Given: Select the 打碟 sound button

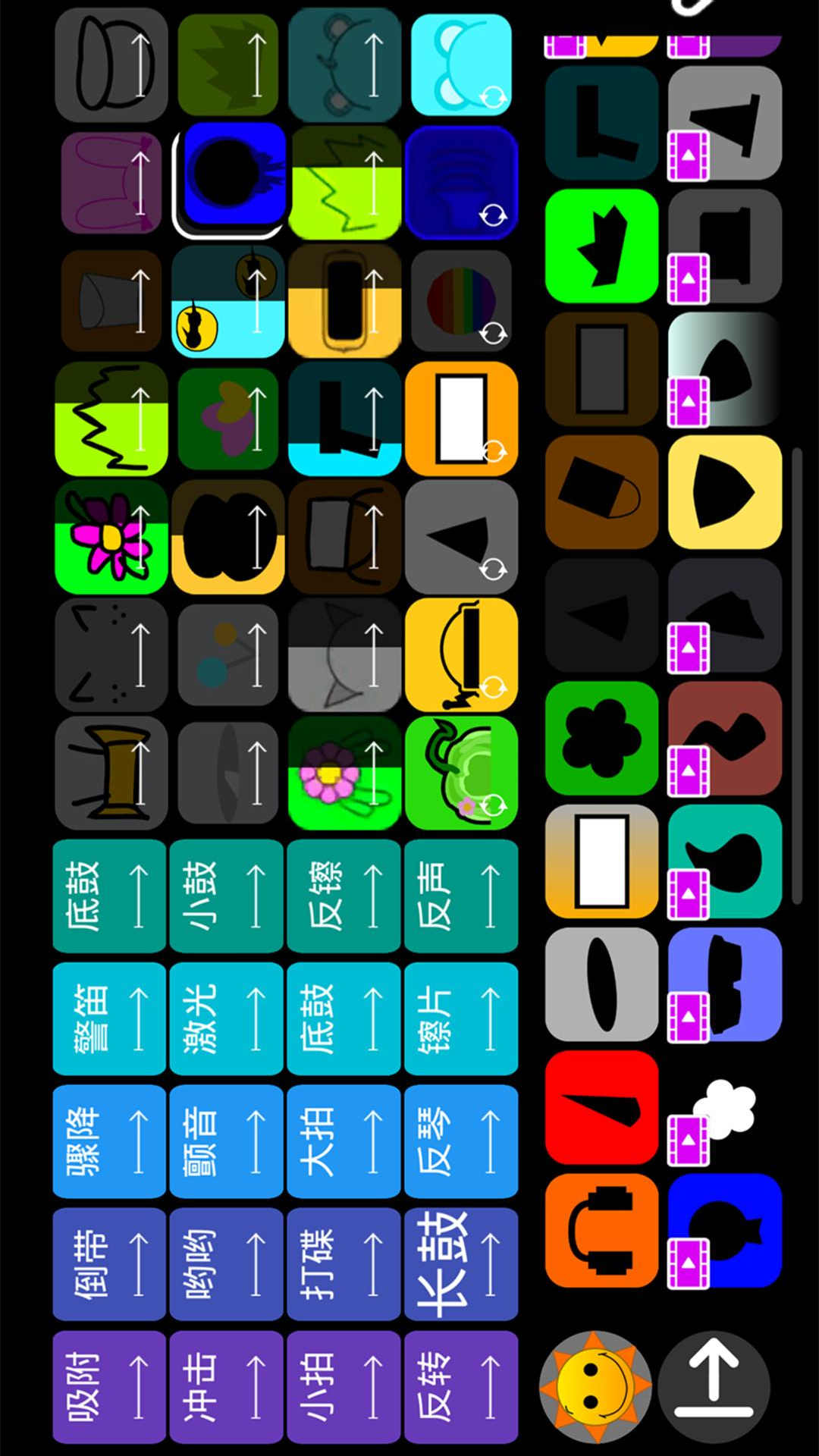Looking at the screenshot, I should [344, 1264].
